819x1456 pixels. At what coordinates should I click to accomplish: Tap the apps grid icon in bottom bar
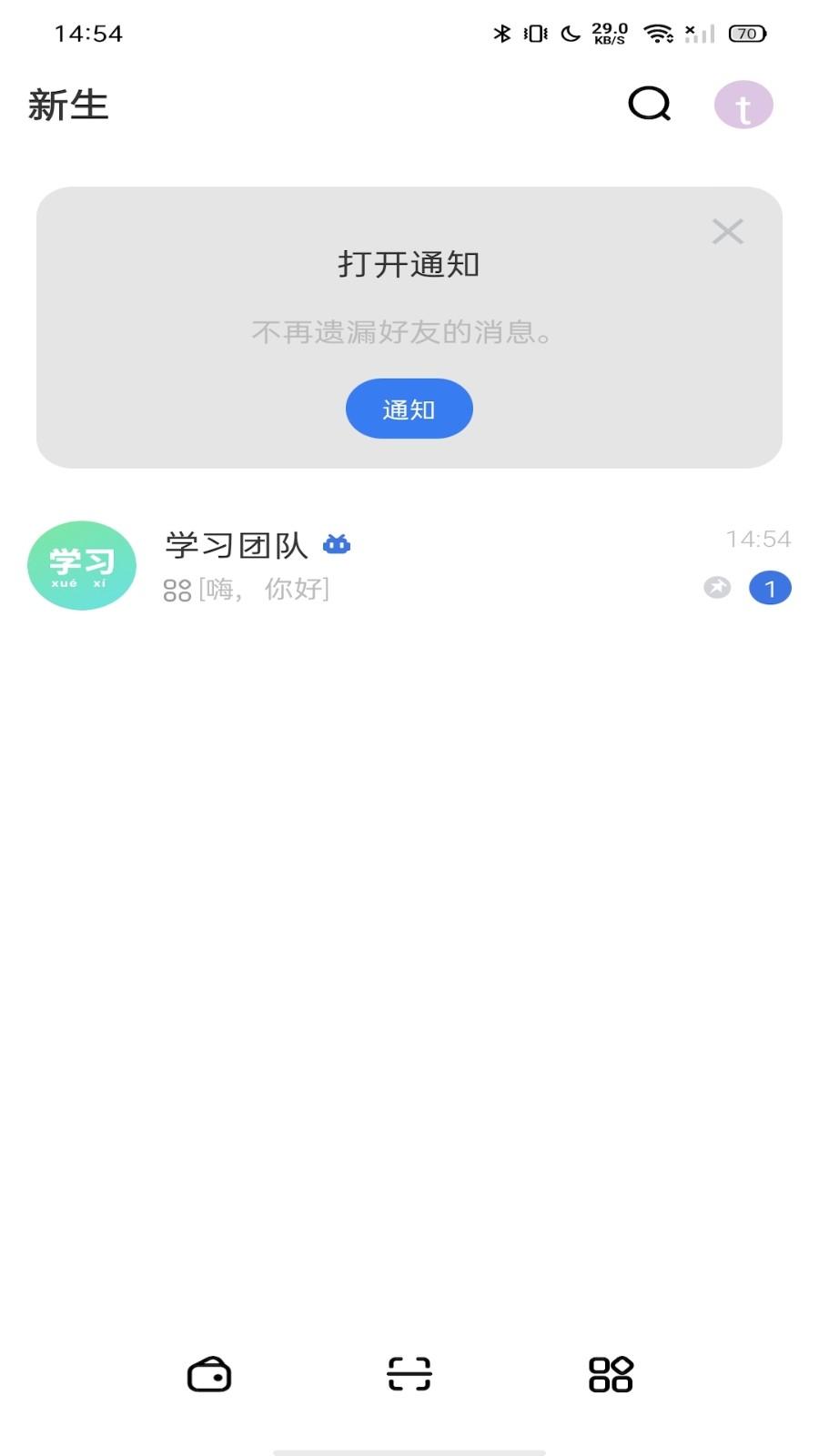pos(610,1375)
